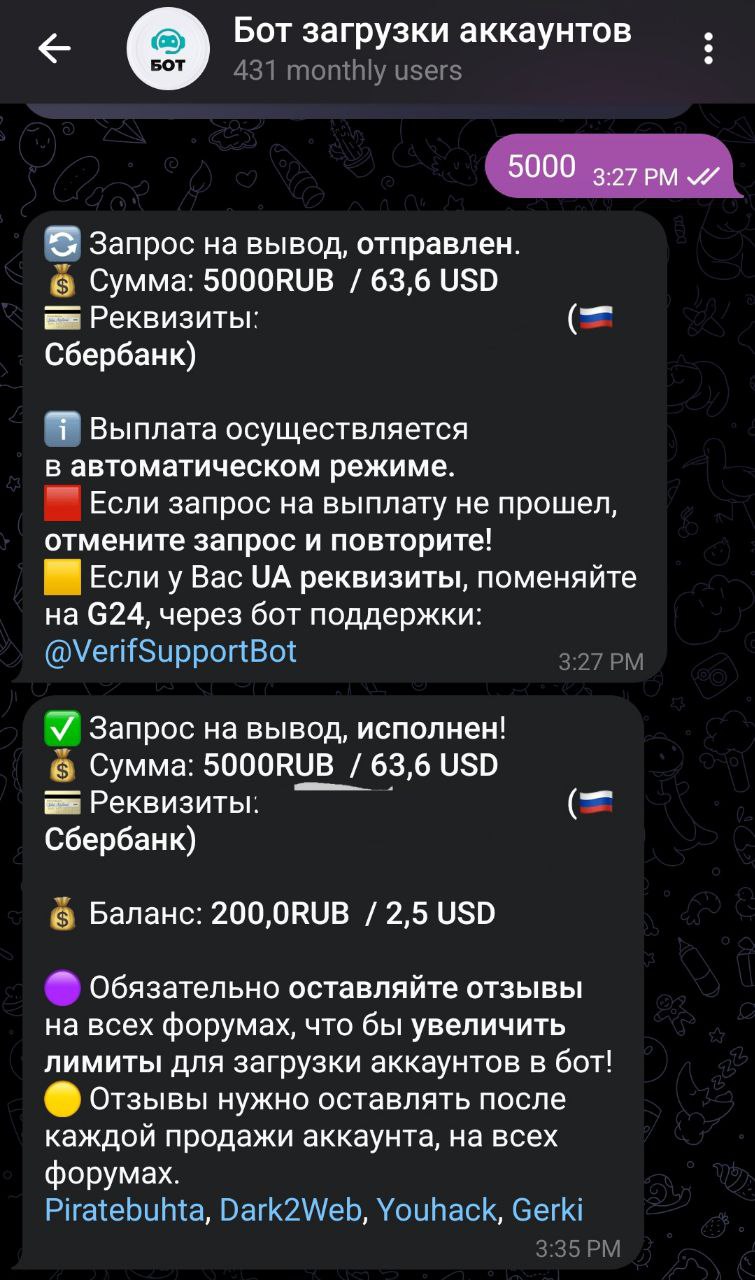Visit the Youhack link
This screenshot has width=755, height=1280.
point(436,1210)
